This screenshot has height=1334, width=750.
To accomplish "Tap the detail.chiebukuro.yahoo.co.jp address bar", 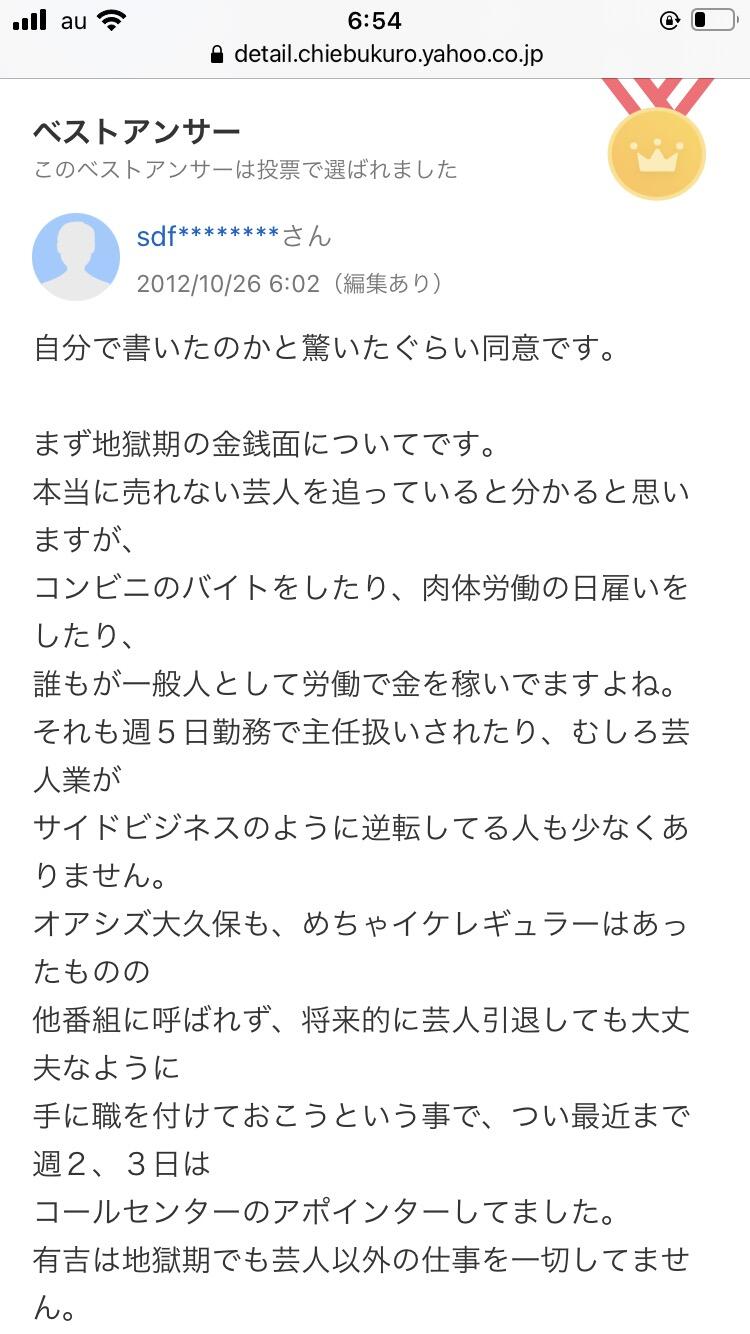I will tap(377, 54).
